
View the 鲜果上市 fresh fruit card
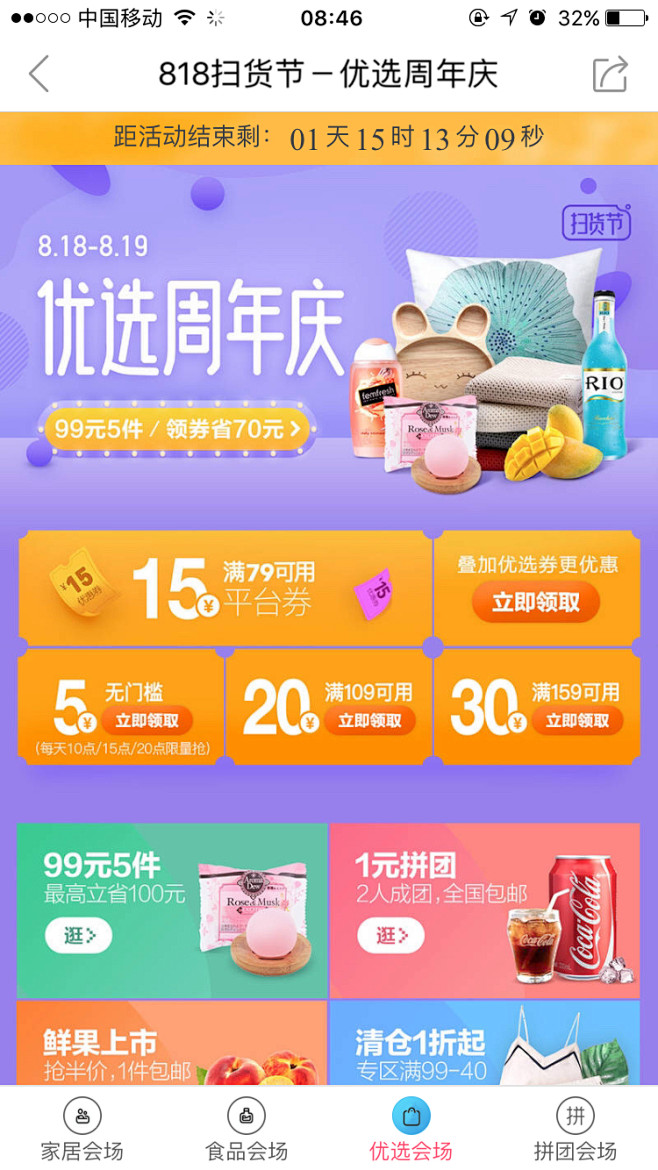(172, 1043)
